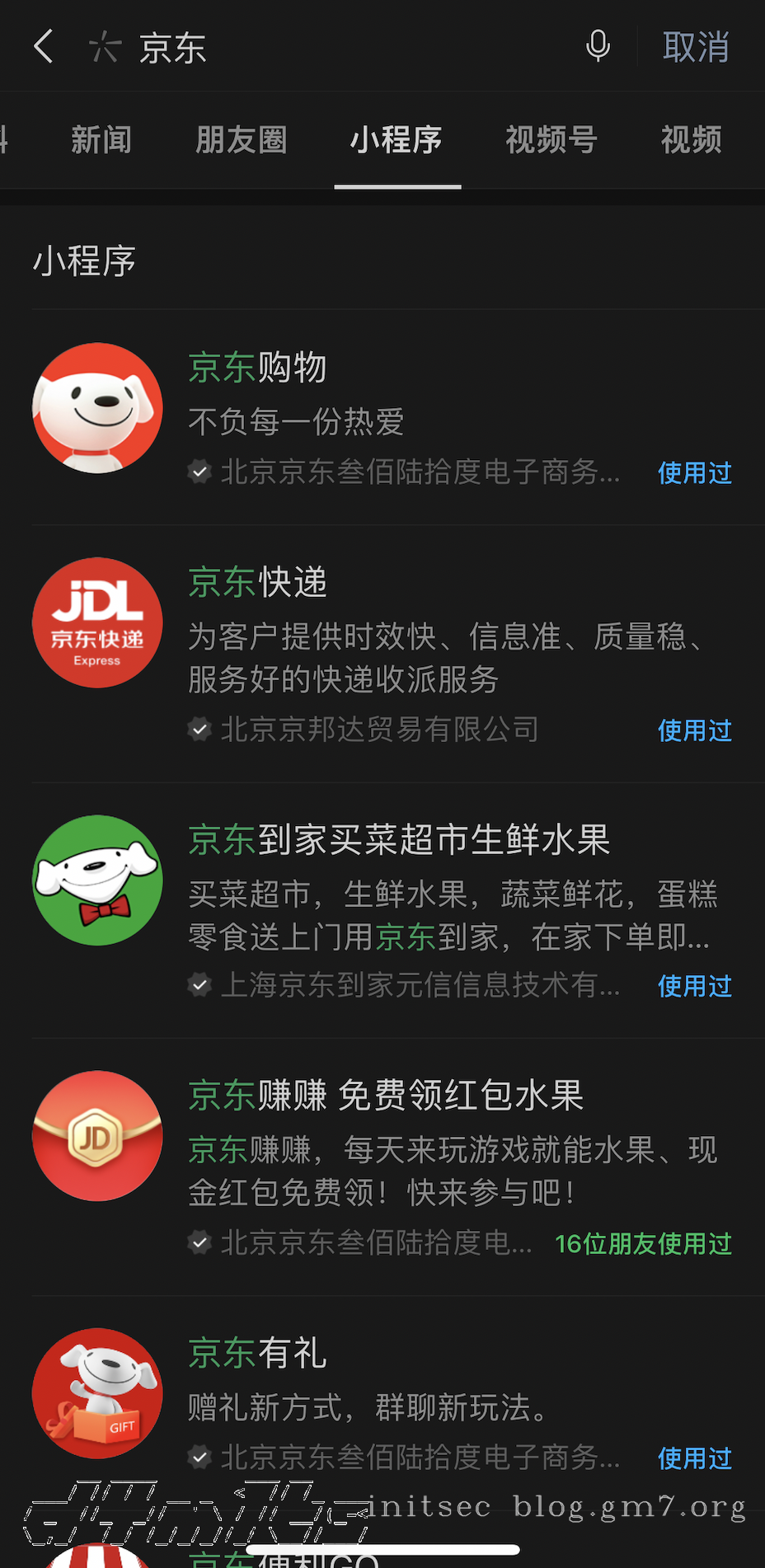This screenshot has height=1568, width=765.
Task: Switch to the 新闻 tab
Action: (x=101, y=140)
